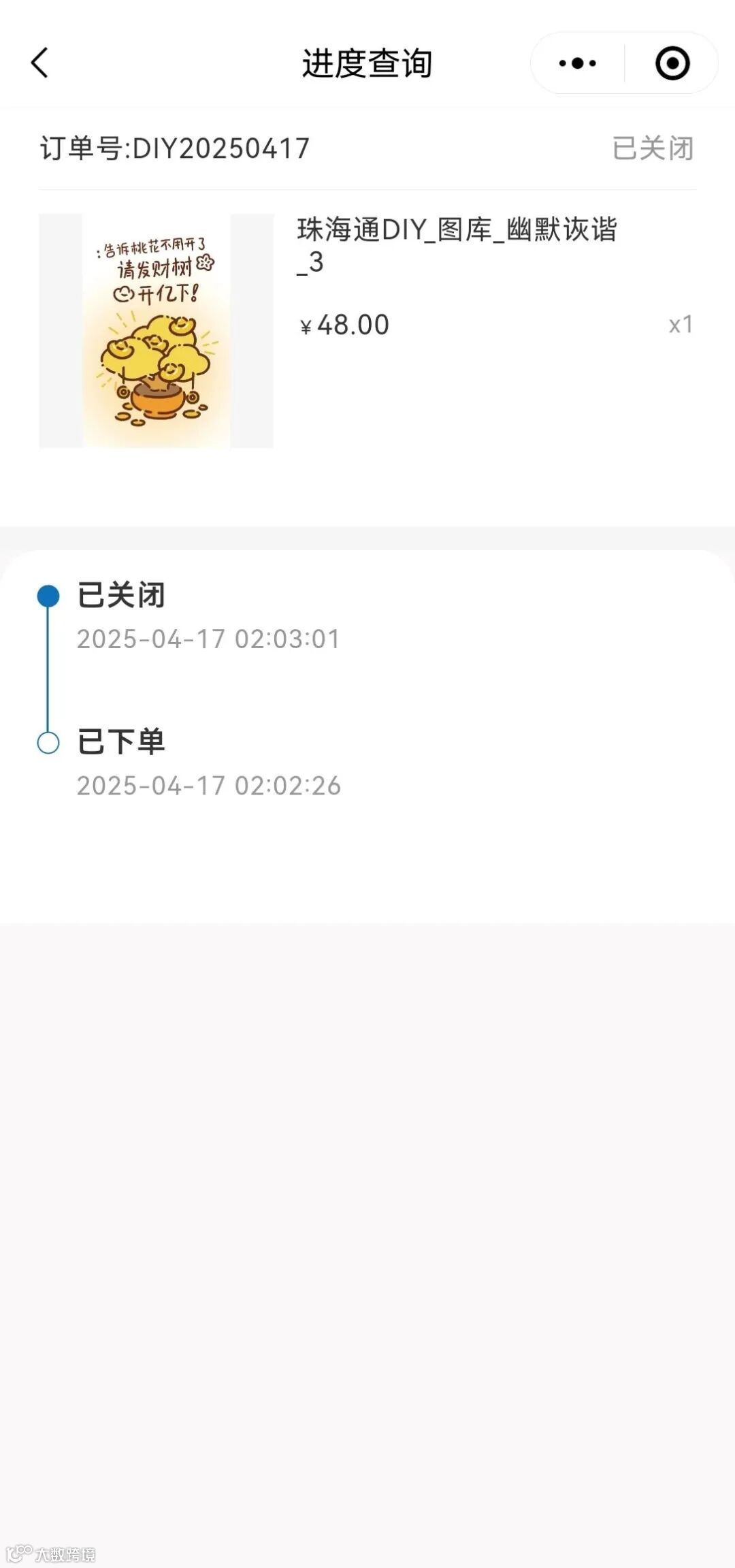
Task: Expand the 已关闭 timeline entry
Action: (204, 613)
